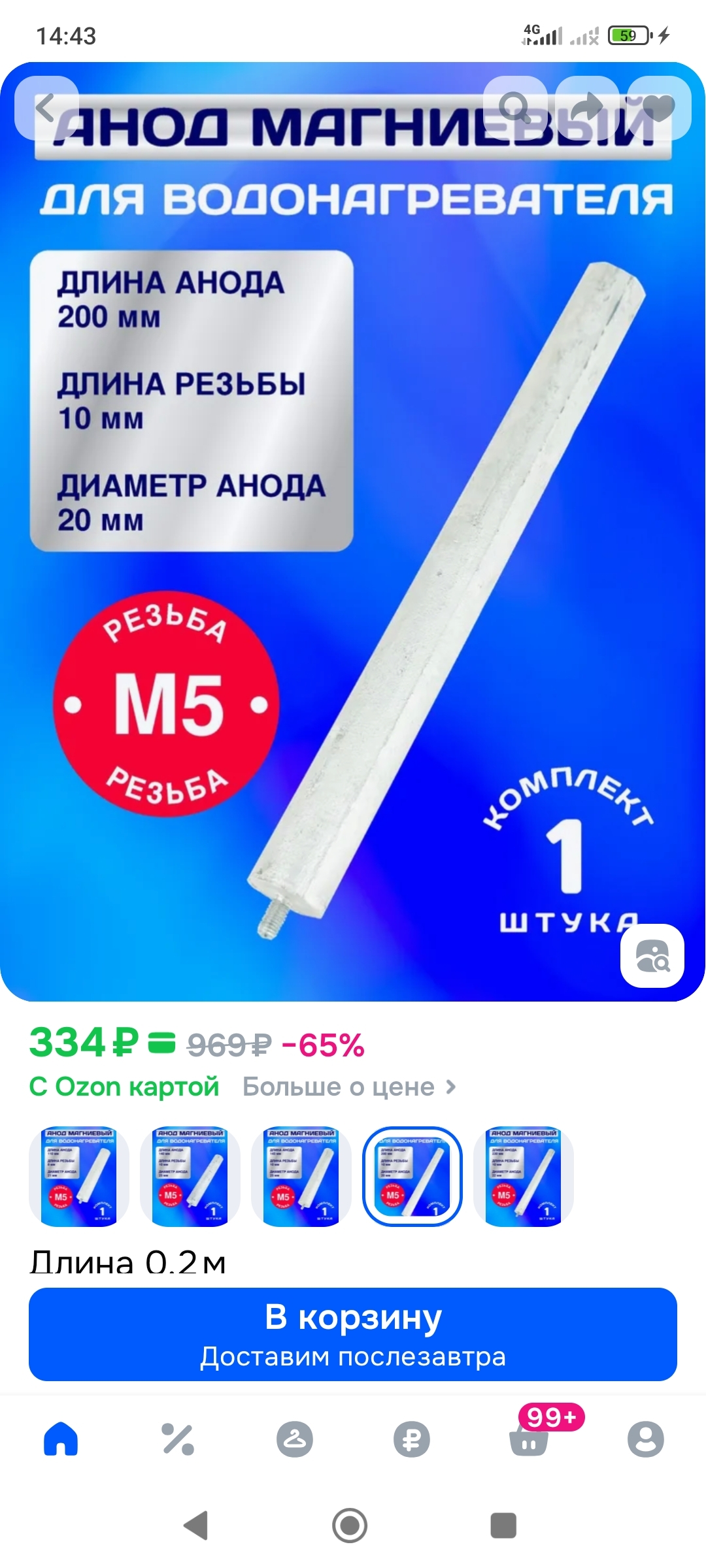Tap the highlighted 200 mm variant thumbnail
This screenshot has height=1568, width=706.
412,1176
